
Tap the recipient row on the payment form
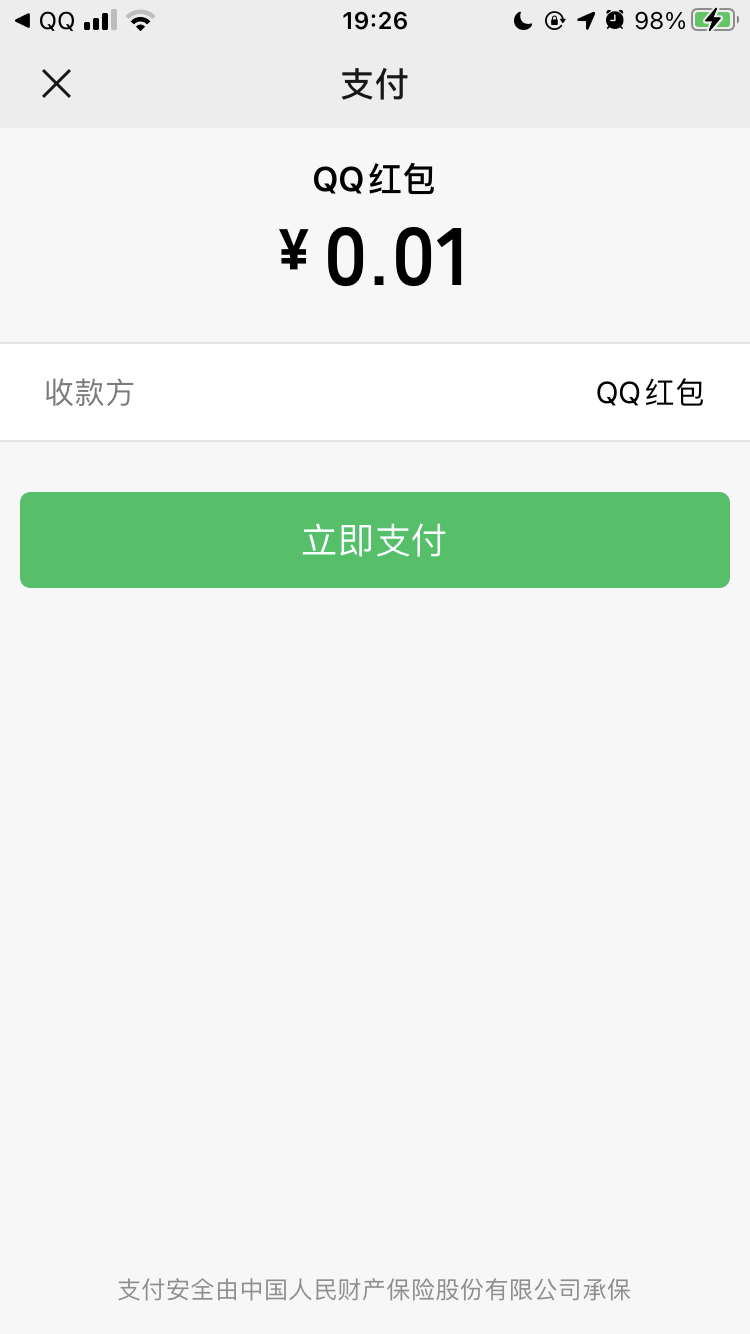[375, 392]
